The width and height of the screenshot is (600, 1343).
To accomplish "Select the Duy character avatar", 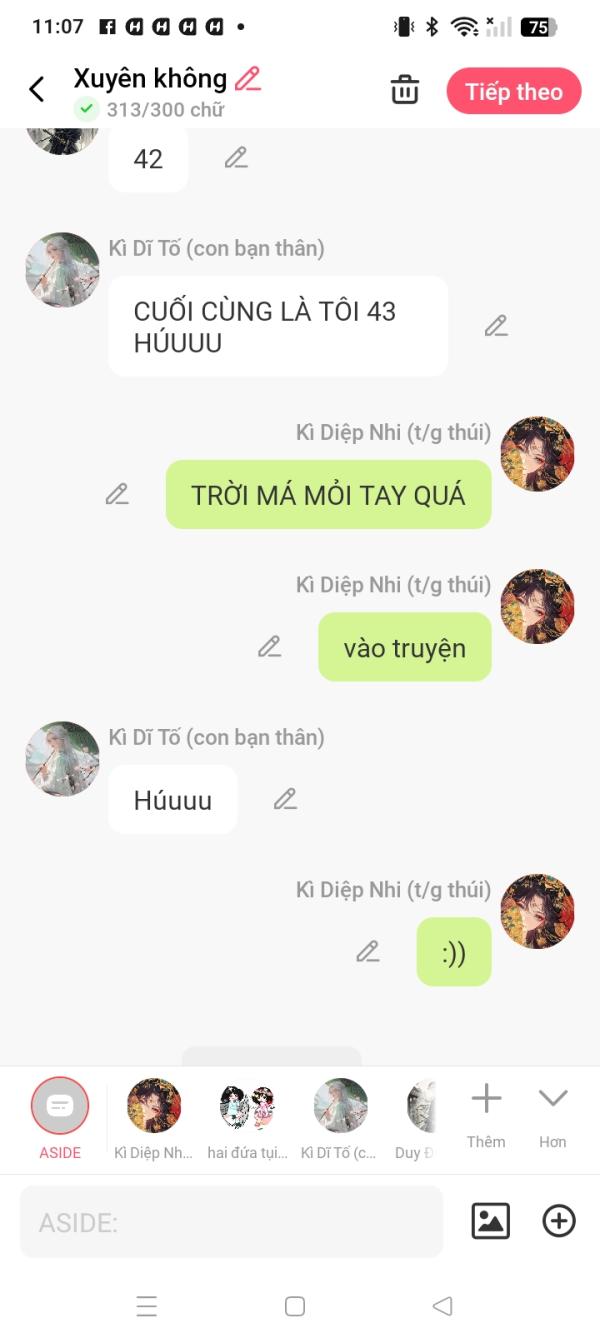I will (420, 1118).
